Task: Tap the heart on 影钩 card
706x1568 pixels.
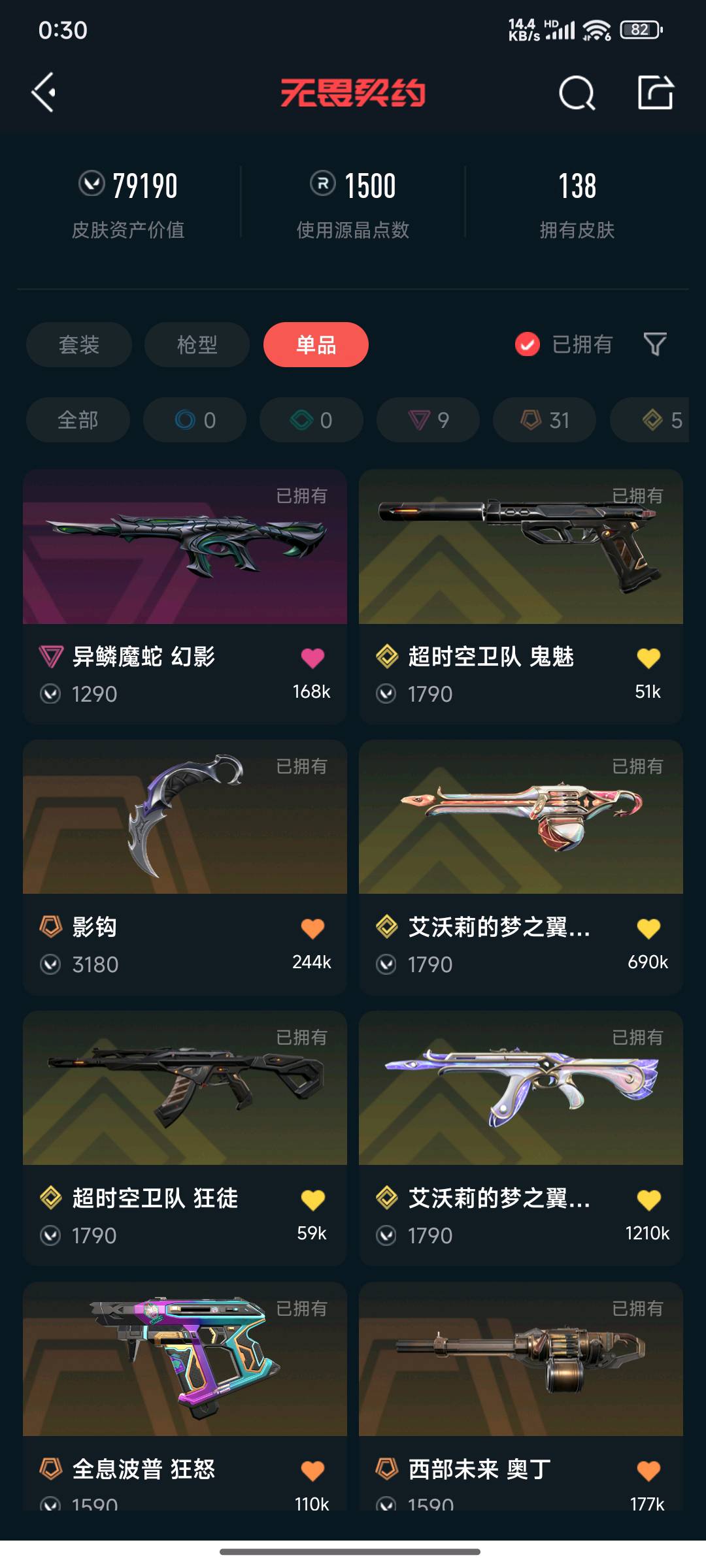Action: point(312,928)
